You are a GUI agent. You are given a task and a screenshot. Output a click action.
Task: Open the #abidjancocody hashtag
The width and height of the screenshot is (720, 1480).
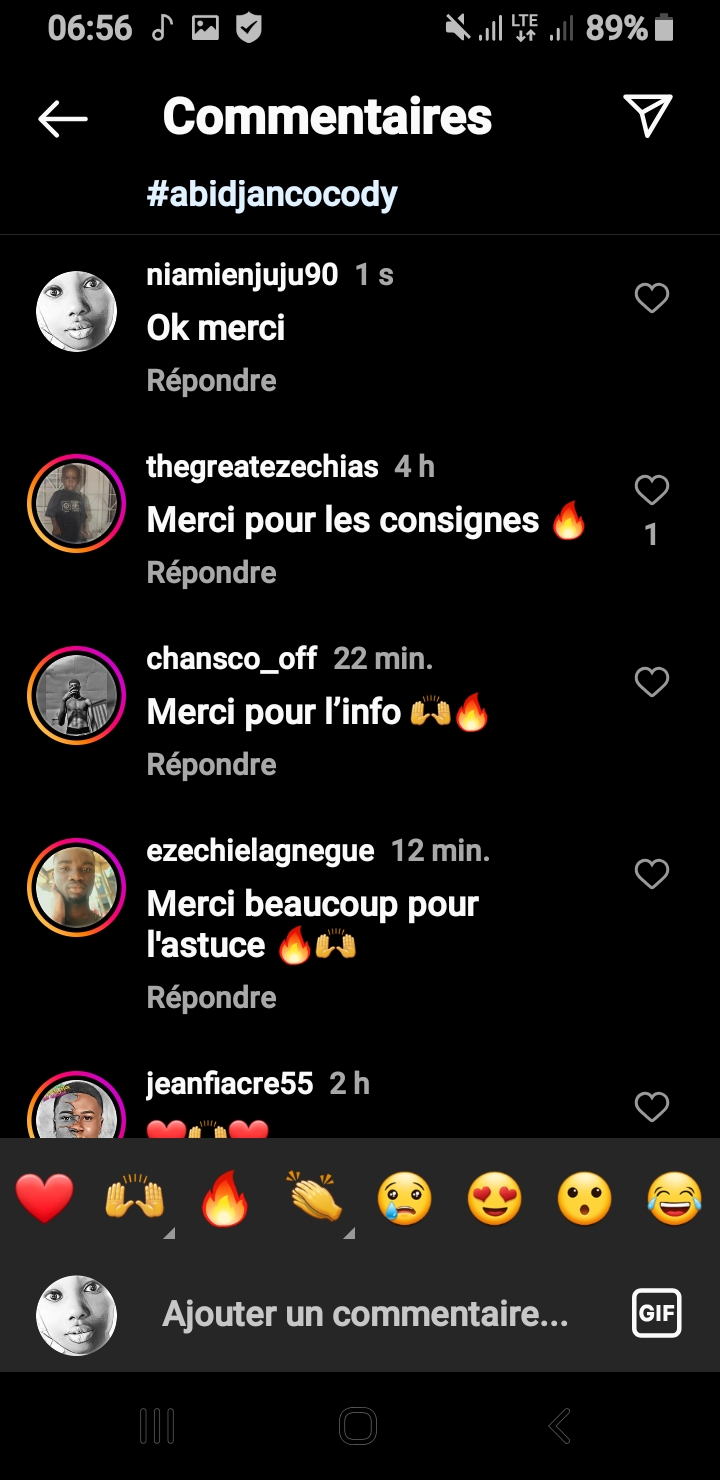(x=272, y=194)
